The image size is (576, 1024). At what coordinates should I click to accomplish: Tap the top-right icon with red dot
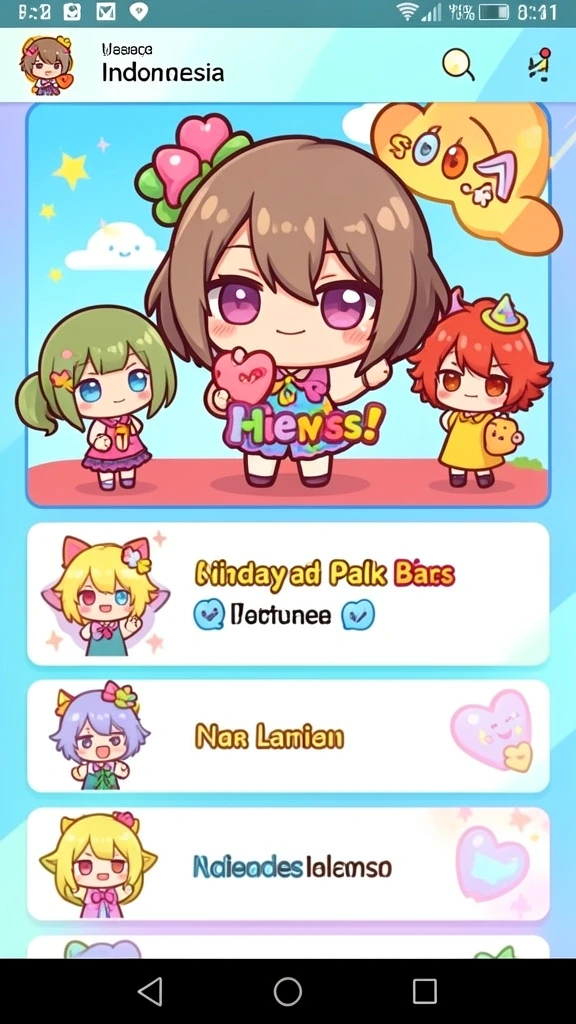click(539, 64)
